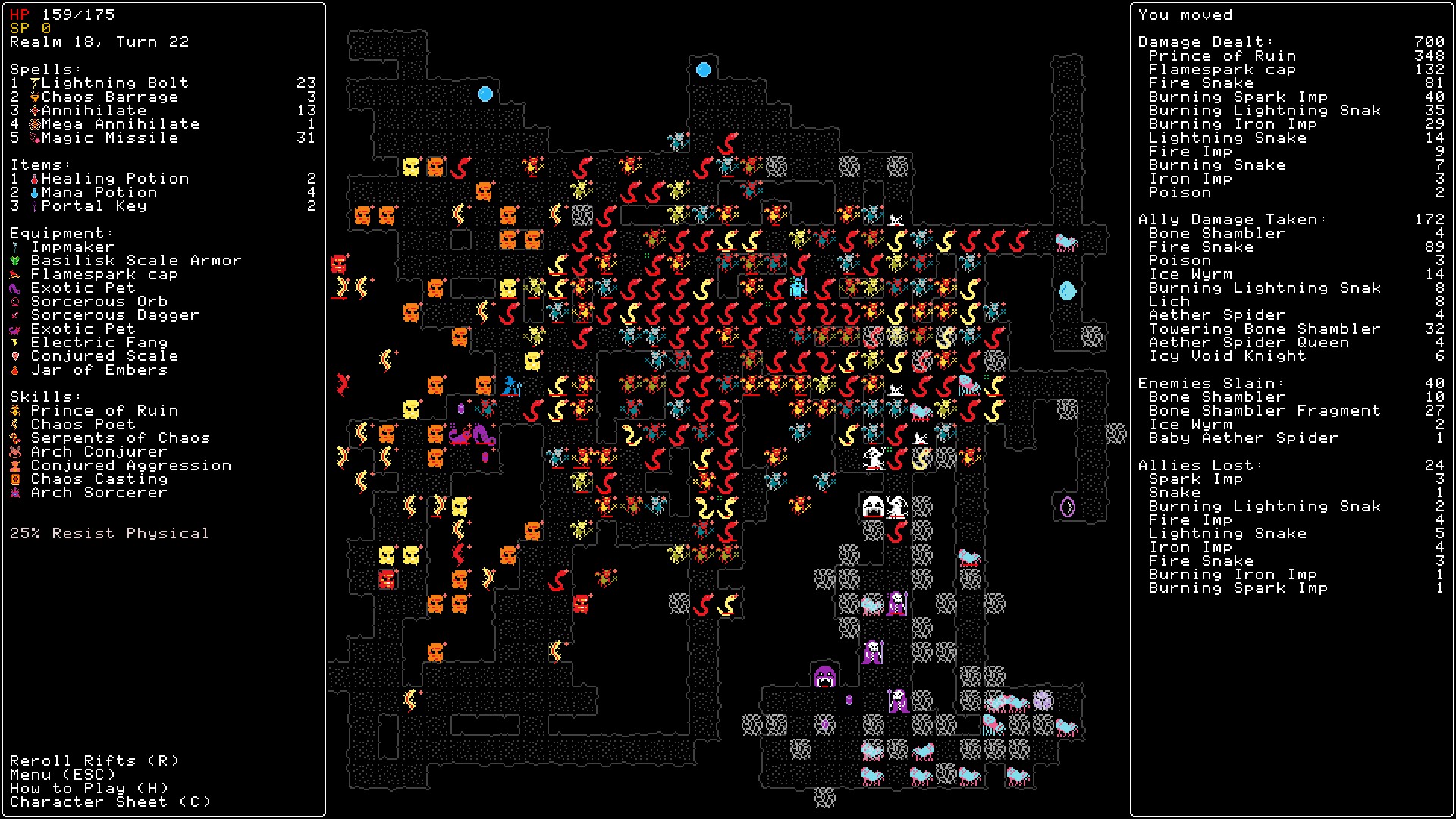Screen dimensions: 1456x819
Task: Select the Lightning Bolt spell
Action: coord(114,83)
